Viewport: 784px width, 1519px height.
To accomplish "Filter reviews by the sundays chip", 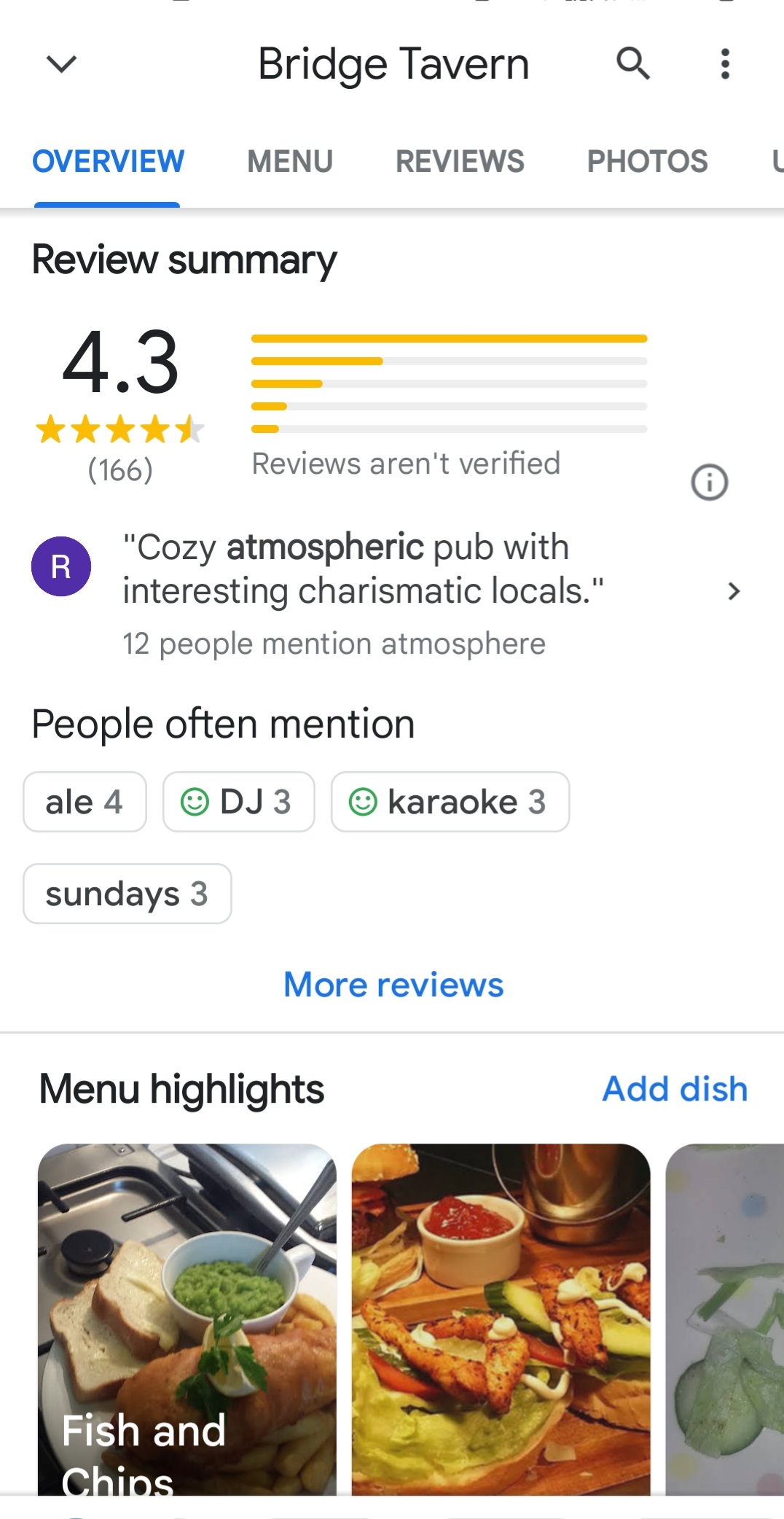I will point(127,894).
